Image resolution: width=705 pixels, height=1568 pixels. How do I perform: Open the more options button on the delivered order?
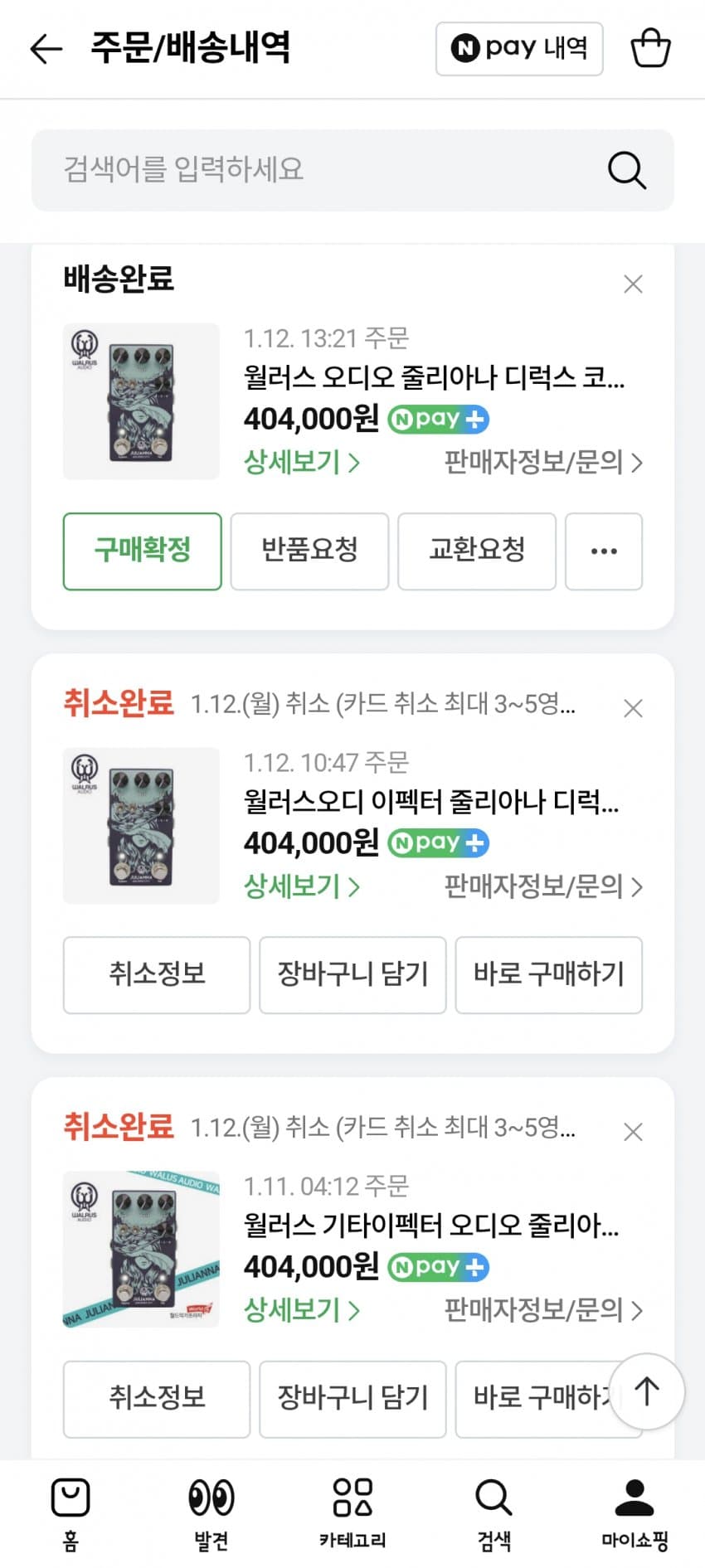pyautogui.click(x=604, y=551)
